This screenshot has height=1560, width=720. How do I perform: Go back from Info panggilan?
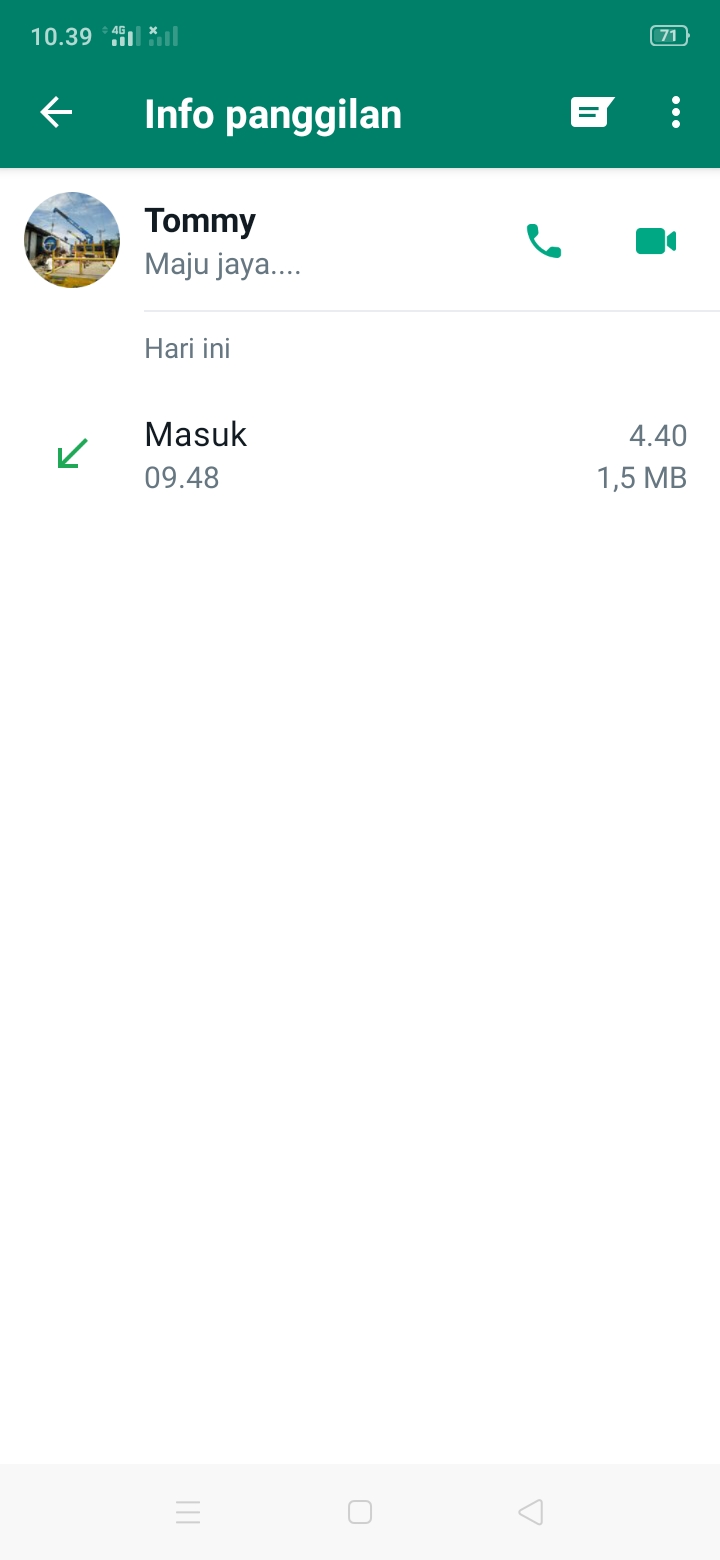click(56, 113)
